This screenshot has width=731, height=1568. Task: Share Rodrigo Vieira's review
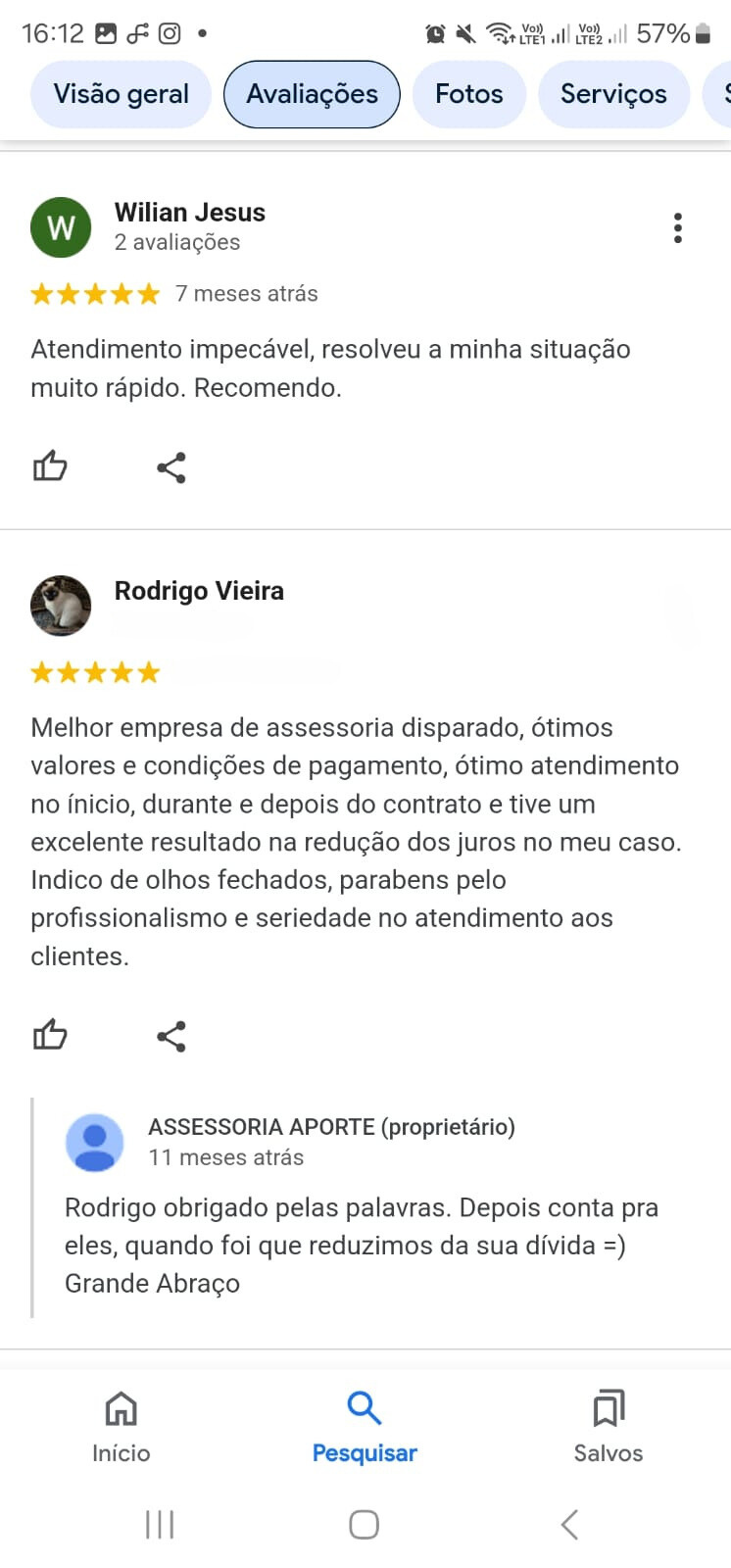pyautogui.click(x=171, y=1036)
